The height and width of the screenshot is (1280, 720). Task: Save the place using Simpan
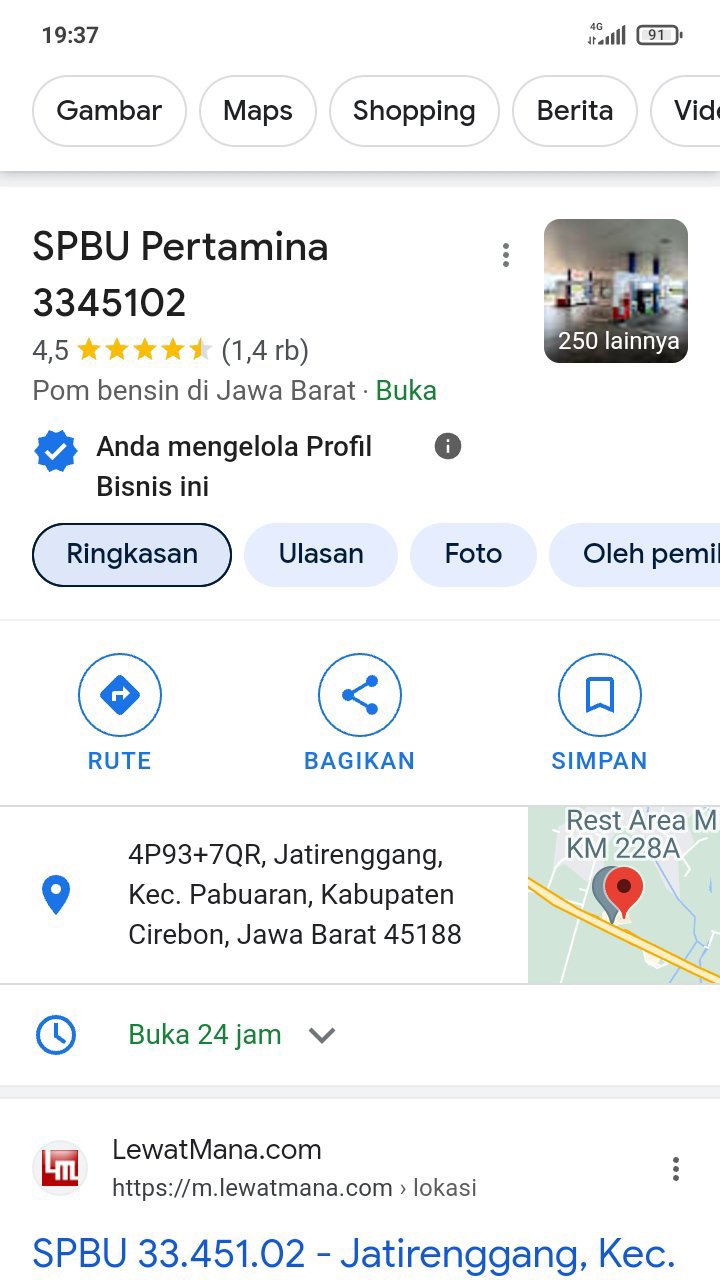tap(599, 712)
